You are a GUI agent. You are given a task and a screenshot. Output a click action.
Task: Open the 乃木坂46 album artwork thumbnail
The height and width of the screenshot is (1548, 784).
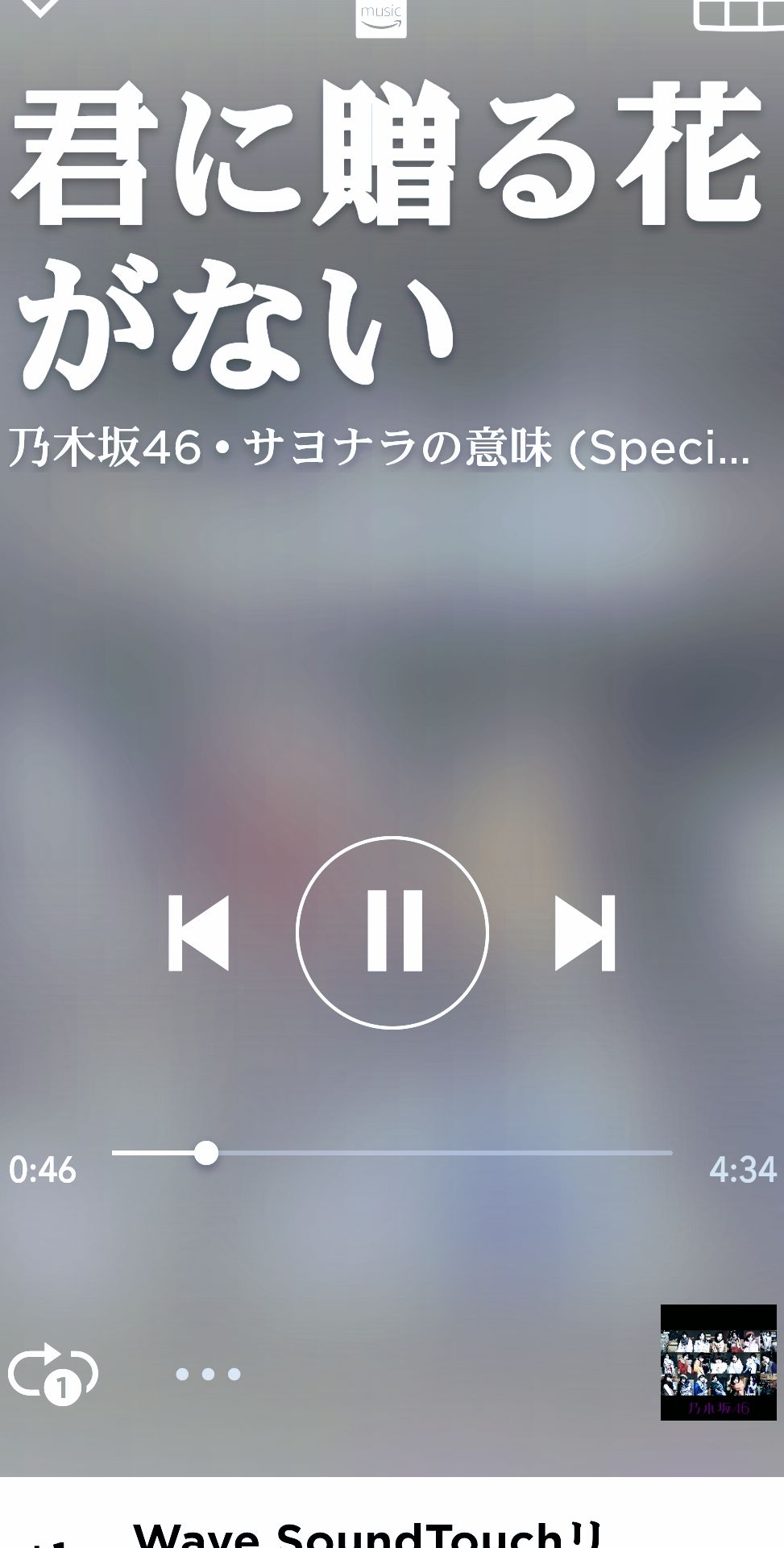coord(718,1362)
